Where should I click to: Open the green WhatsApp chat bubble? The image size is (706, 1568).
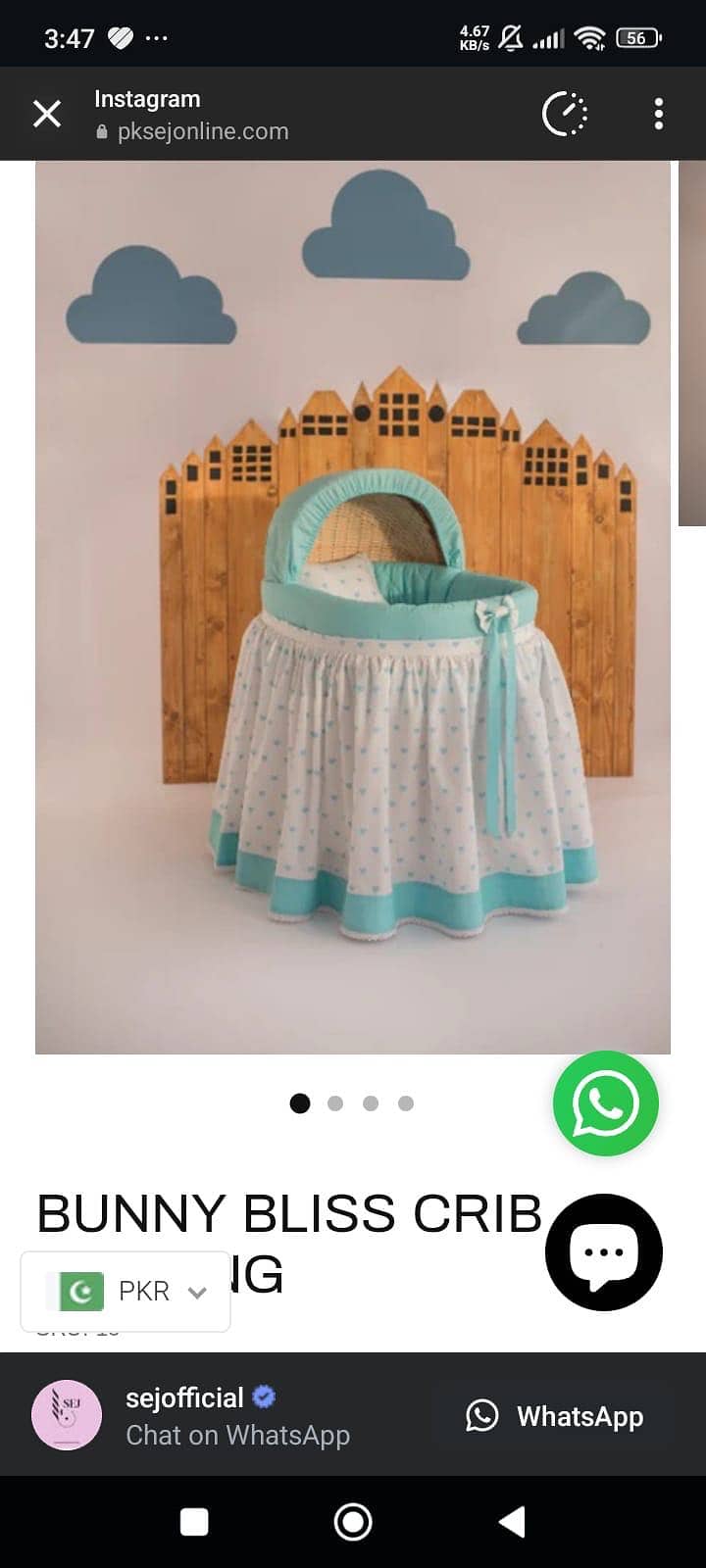[x=605, y=1103]
